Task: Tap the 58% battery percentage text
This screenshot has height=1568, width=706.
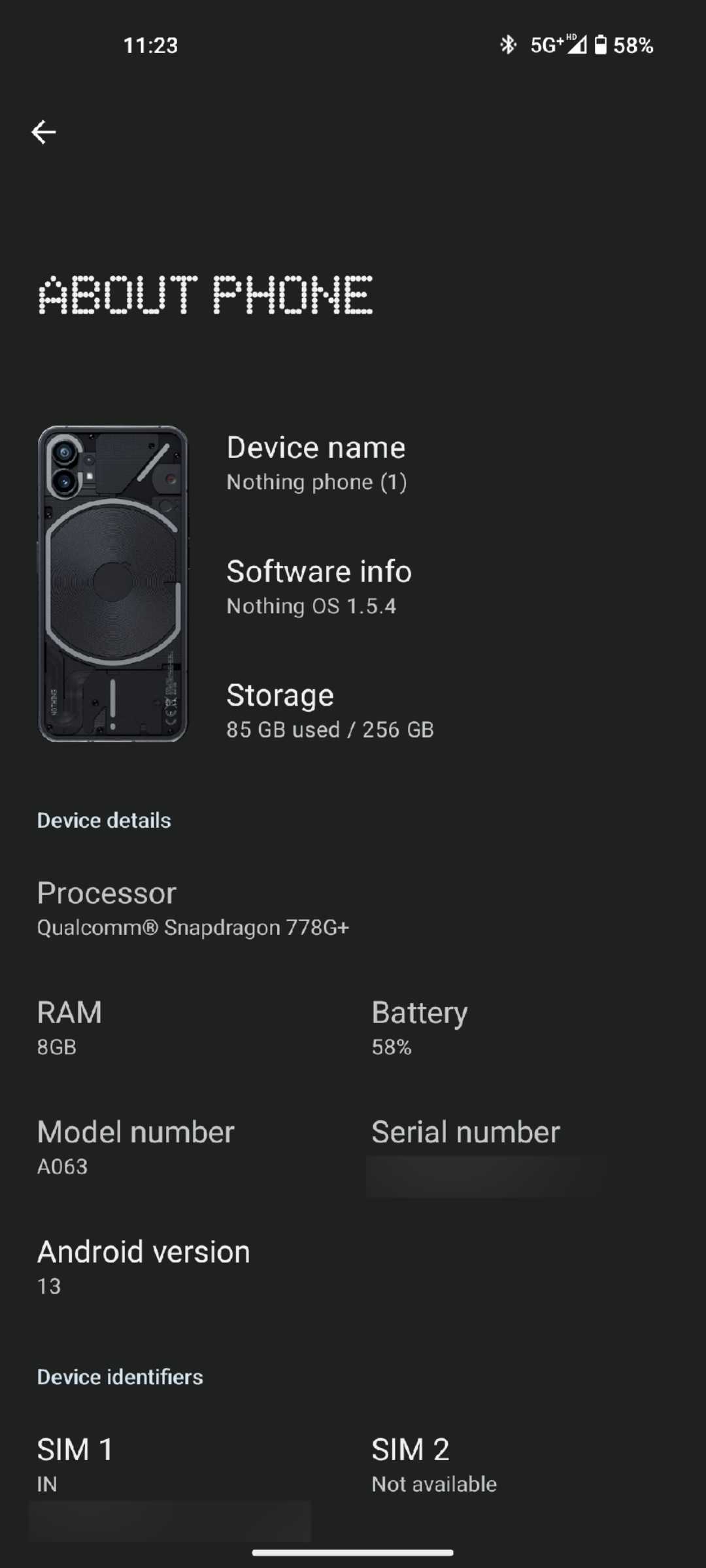Action: pos(631,46)
